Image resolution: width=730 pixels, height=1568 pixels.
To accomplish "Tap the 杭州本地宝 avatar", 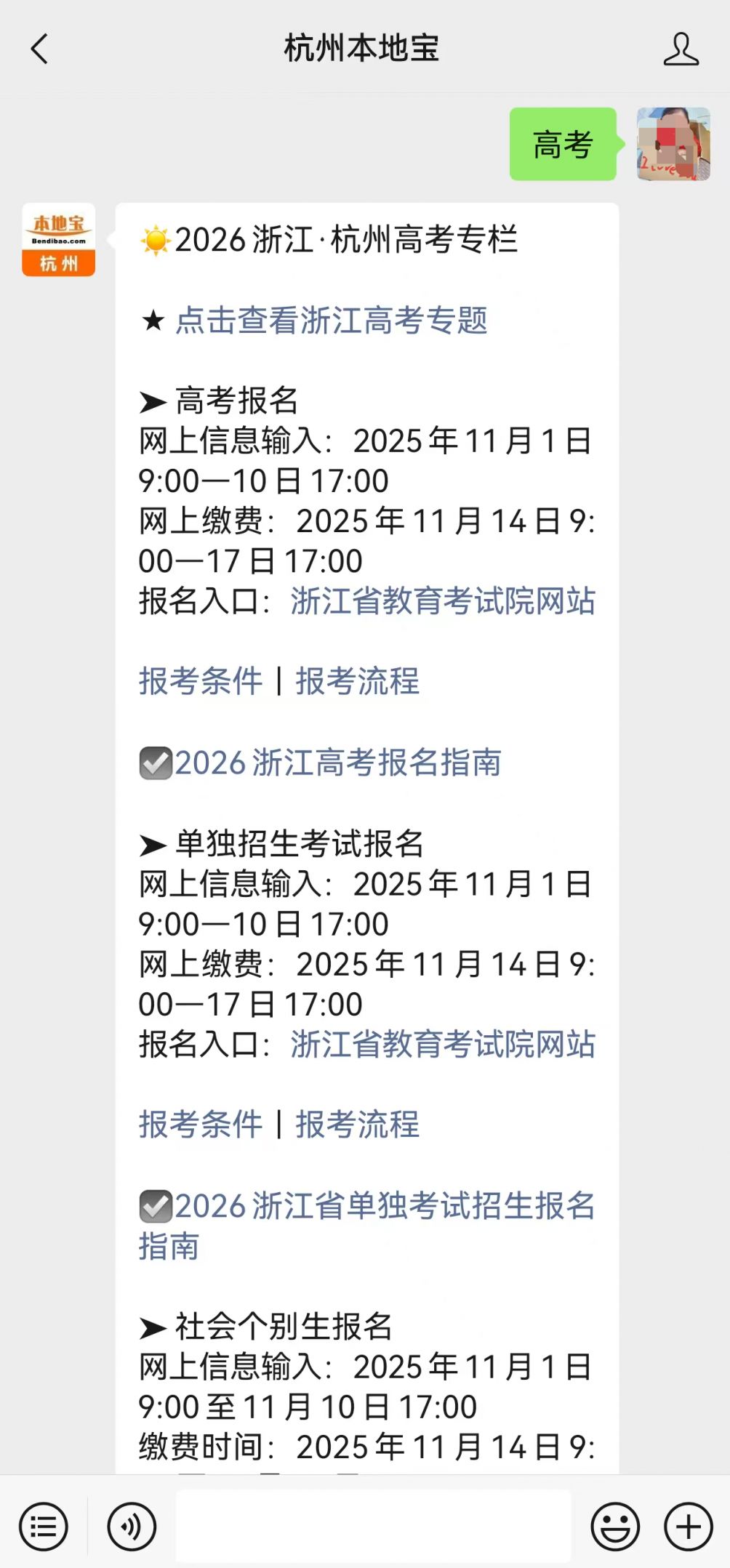I will tap(58, 240).
